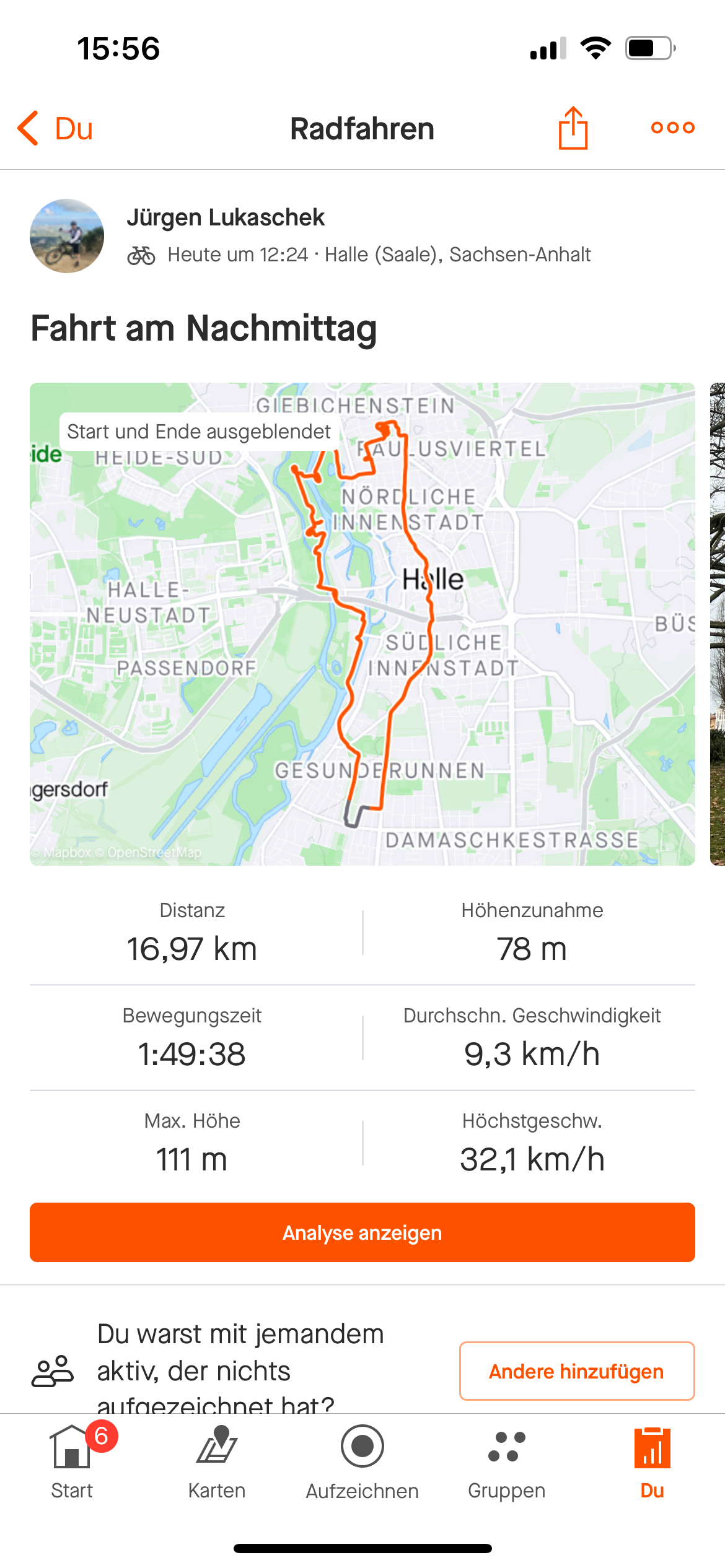Select the Du tab in bottom bar
Screen dimensions: 725x1568
652,1463
